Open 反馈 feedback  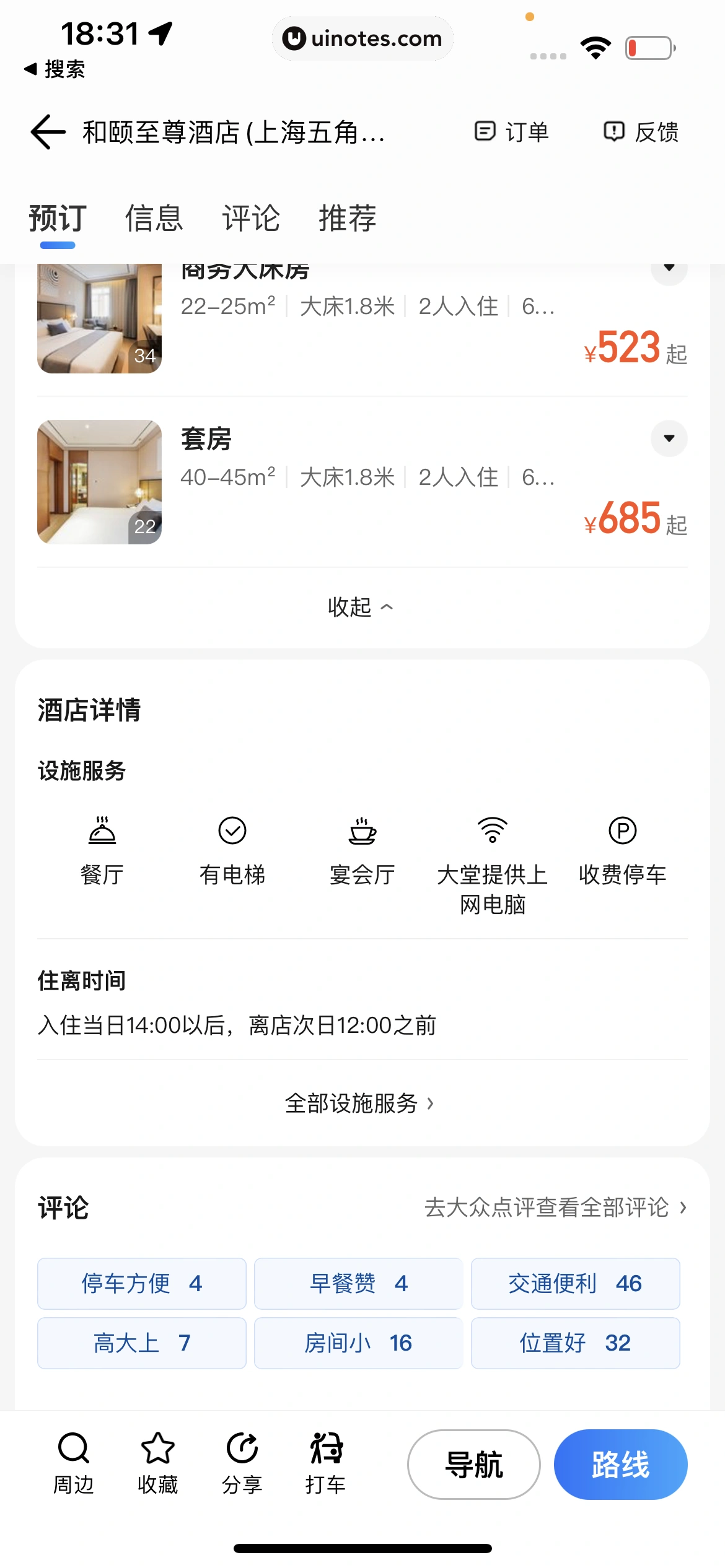[641, 132]
